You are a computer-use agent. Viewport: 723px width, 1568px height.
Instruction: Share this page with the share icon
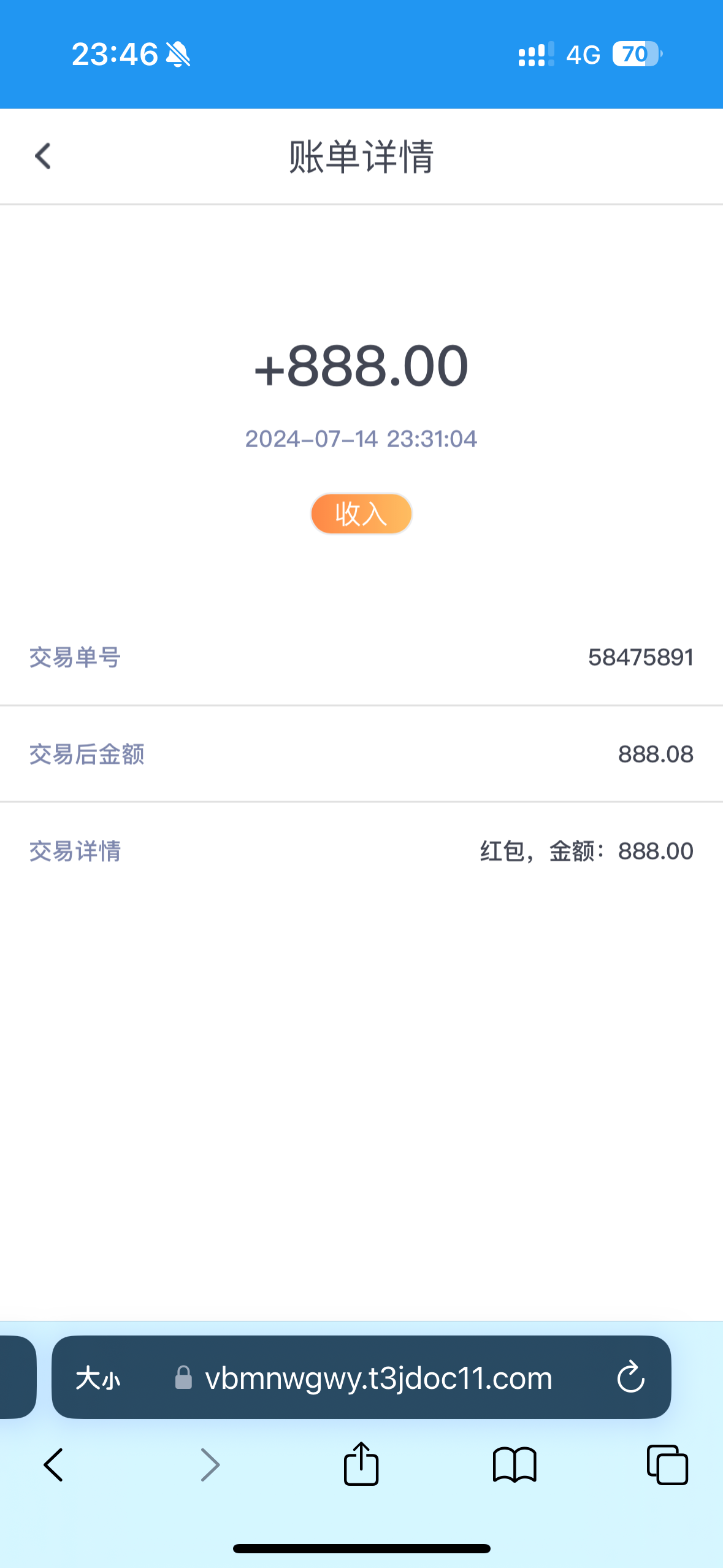(x=361, y=1463)
